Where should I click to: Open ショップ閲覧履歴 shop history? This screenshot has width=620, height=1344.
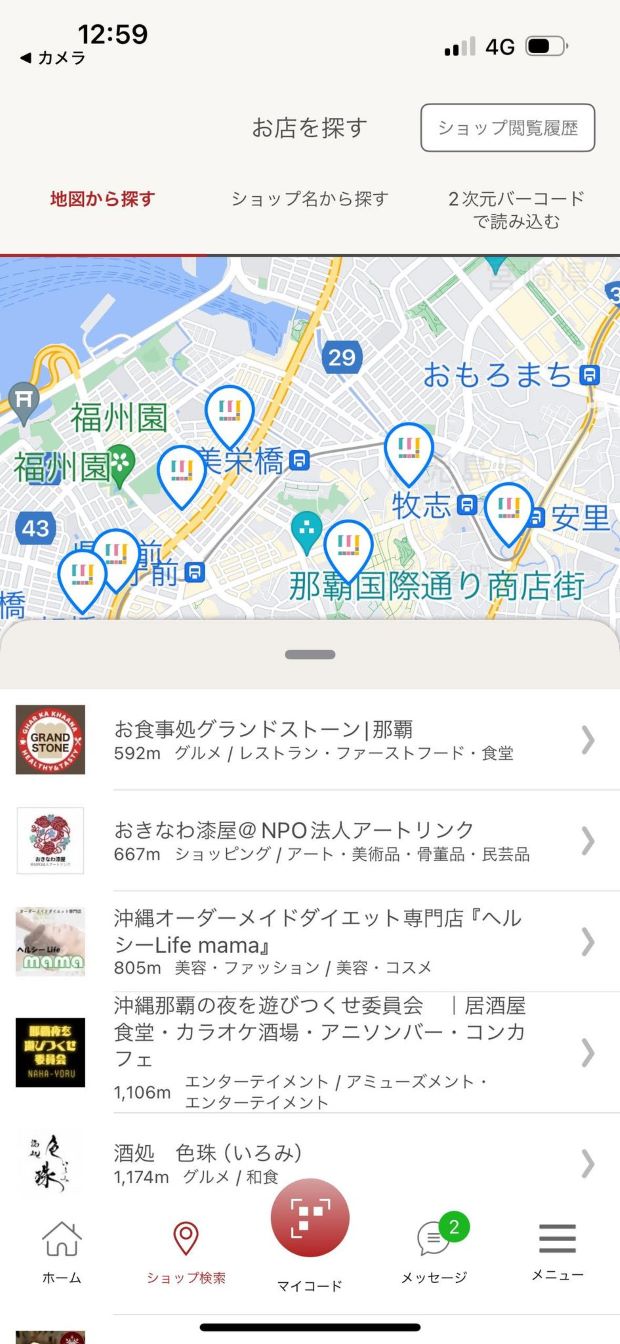click(x=507, y=128)
